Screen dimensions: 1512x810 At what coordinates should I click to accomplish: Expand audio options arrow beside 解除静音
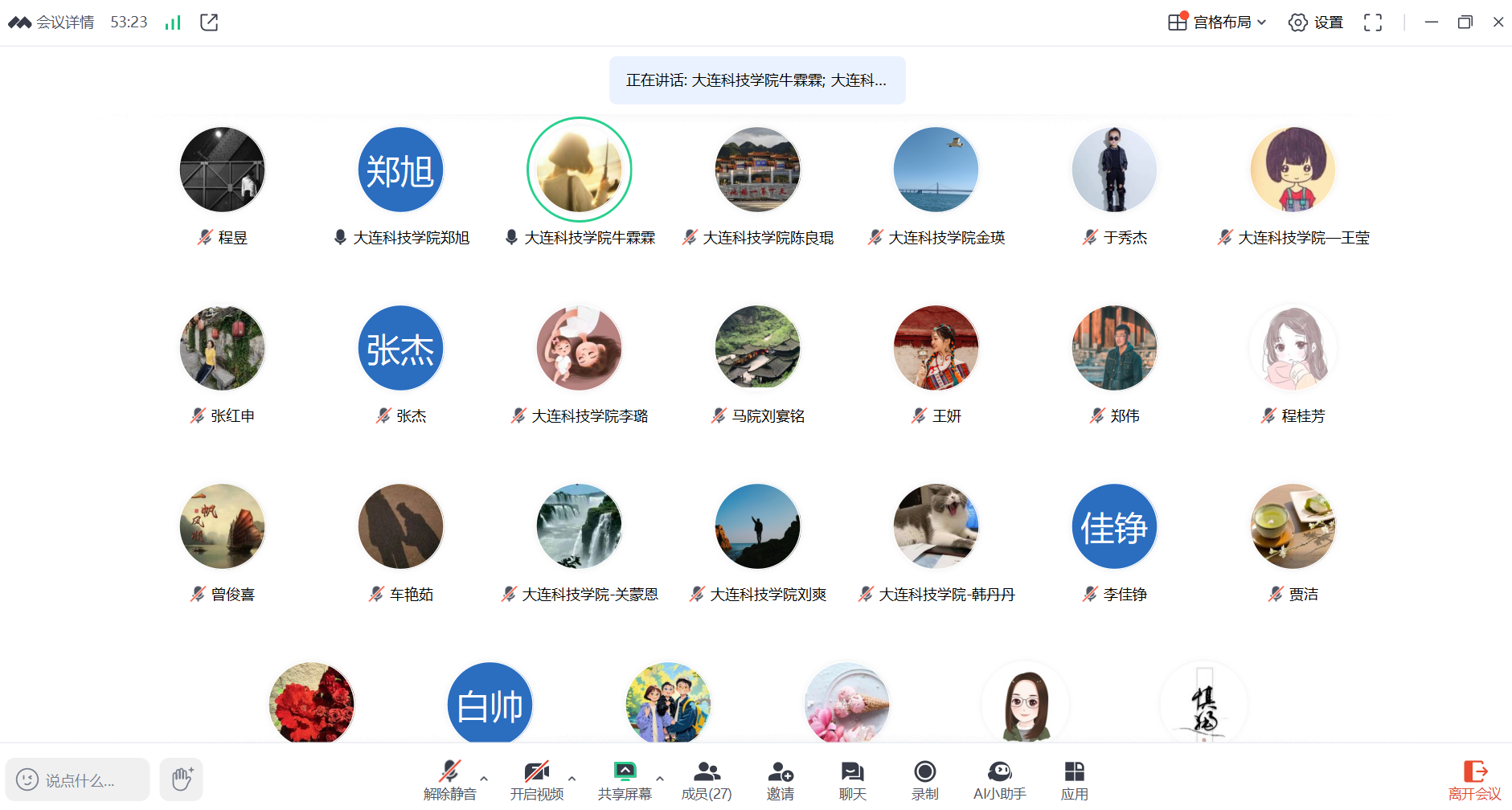[x=484, y=778]
